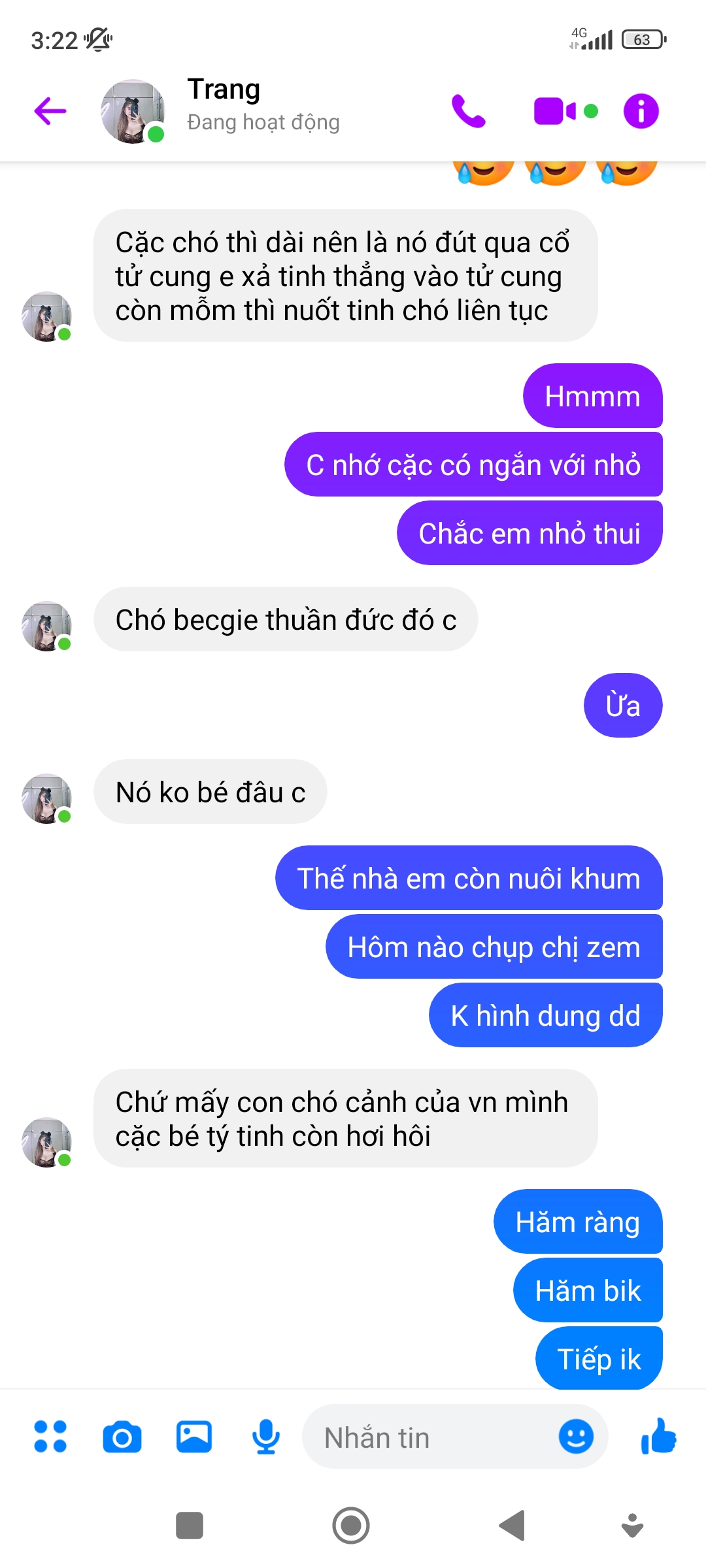Tap the system back triangle
This screenshot has width=706, height=1568.
pyautogui.click(x=513, y=1526)
